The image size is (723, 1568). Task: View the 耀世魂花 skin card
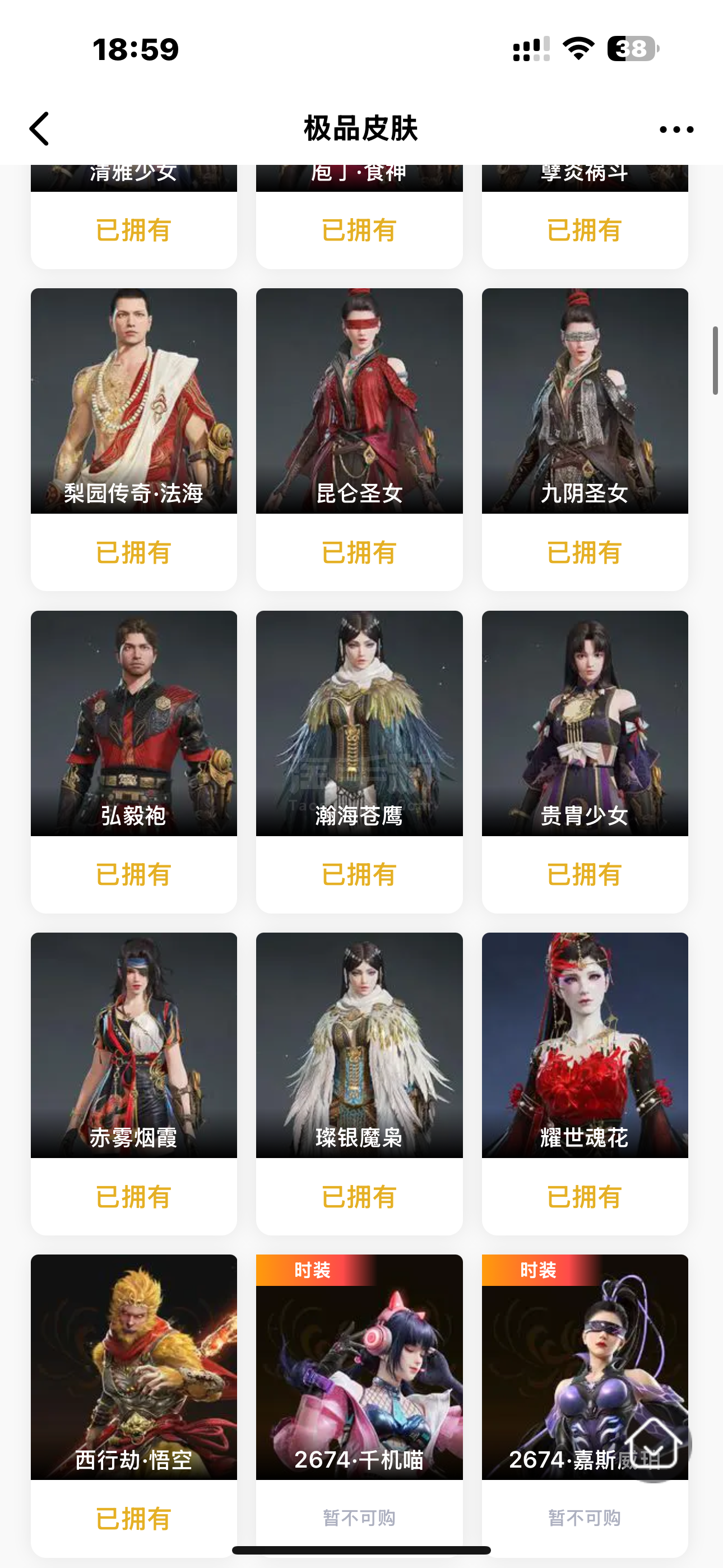coord(585,1083)
